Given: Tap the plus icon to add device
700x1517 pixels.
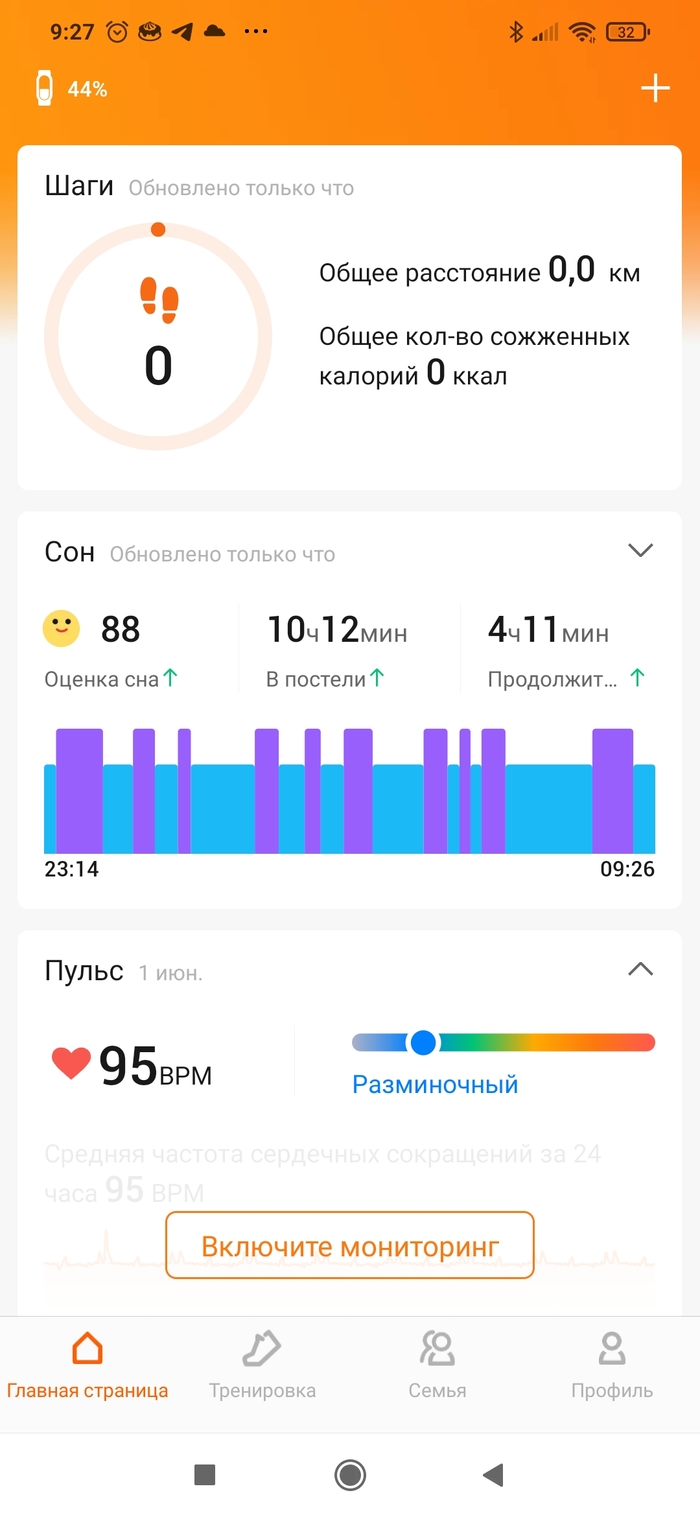Looking at the screenshot, I should click(655, 89).
